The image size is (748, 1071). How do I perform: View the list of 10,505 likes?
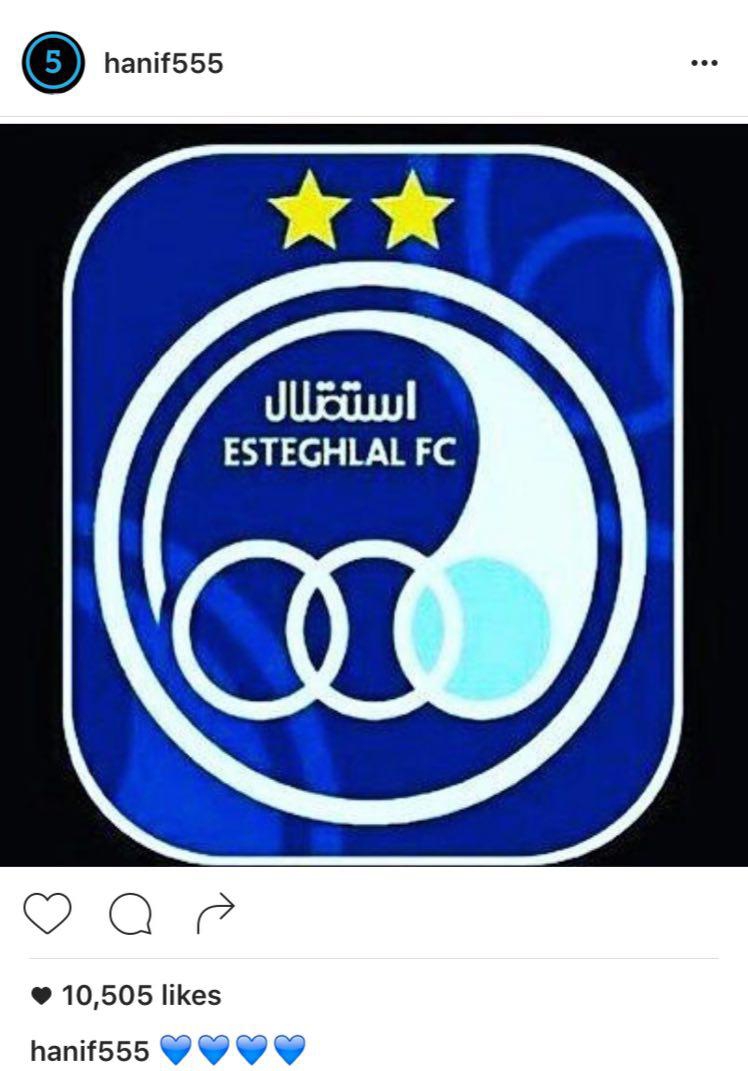tap(140, 995)
